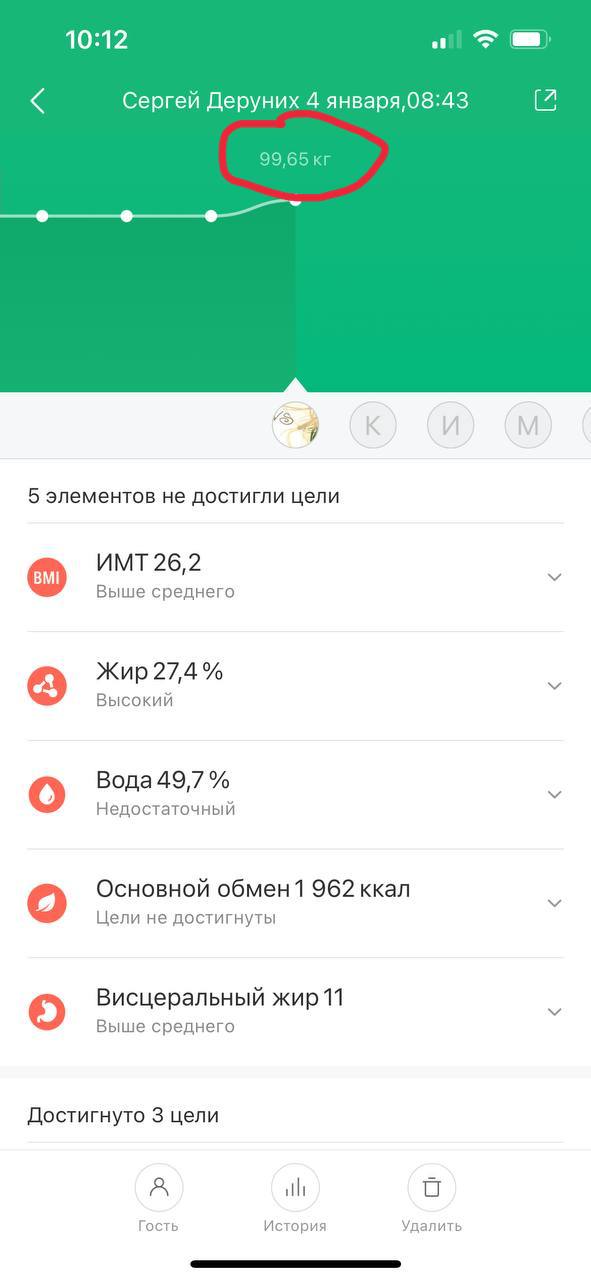Go back using the top-left arrow
The height and width of the screenshot is (1280, 591).
(x=38, y=100)
